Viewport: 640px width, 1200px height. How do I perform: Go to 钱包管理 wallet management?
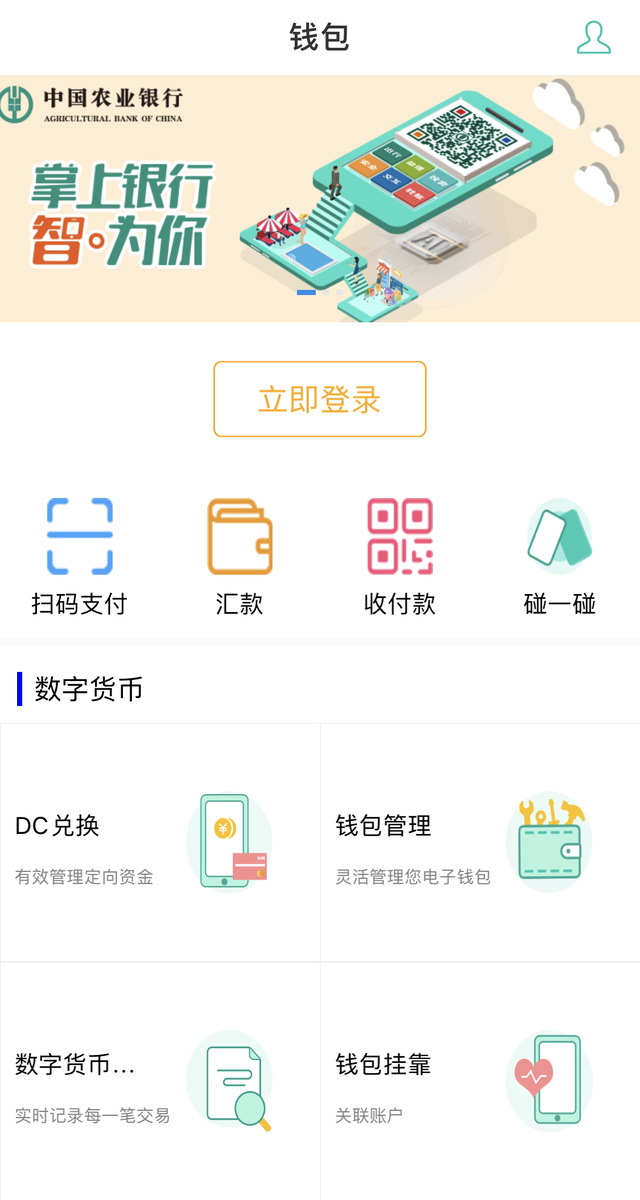(x=480, y=843)
